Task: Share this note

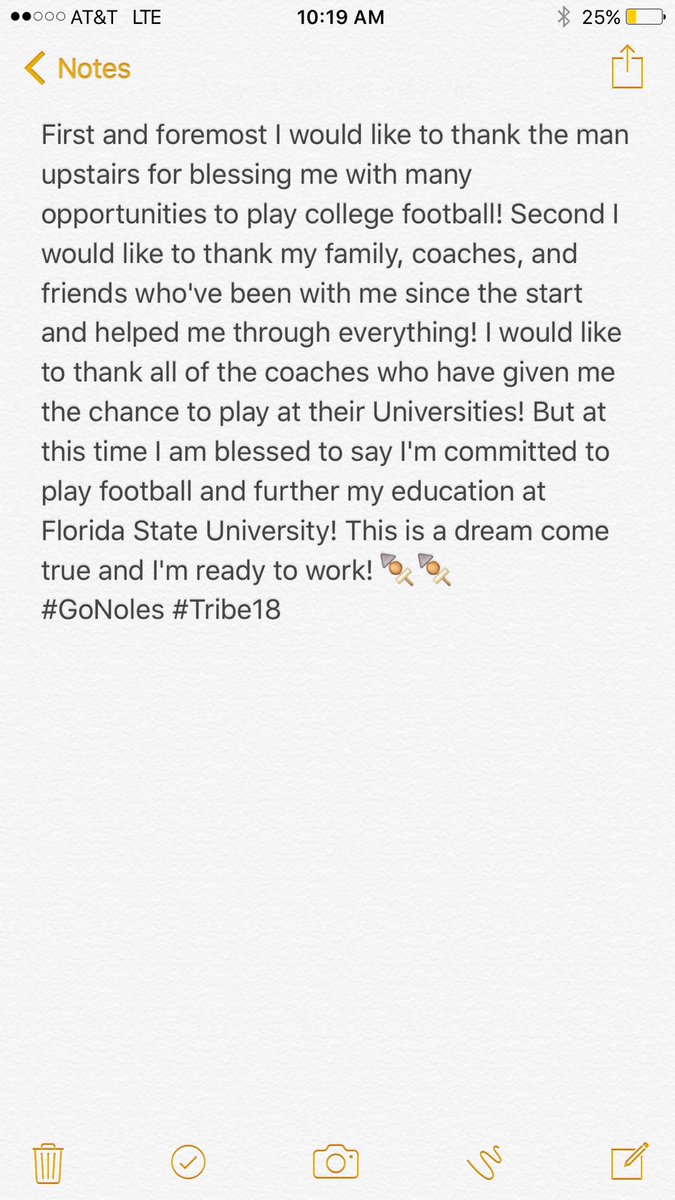Action: [627, 68]
